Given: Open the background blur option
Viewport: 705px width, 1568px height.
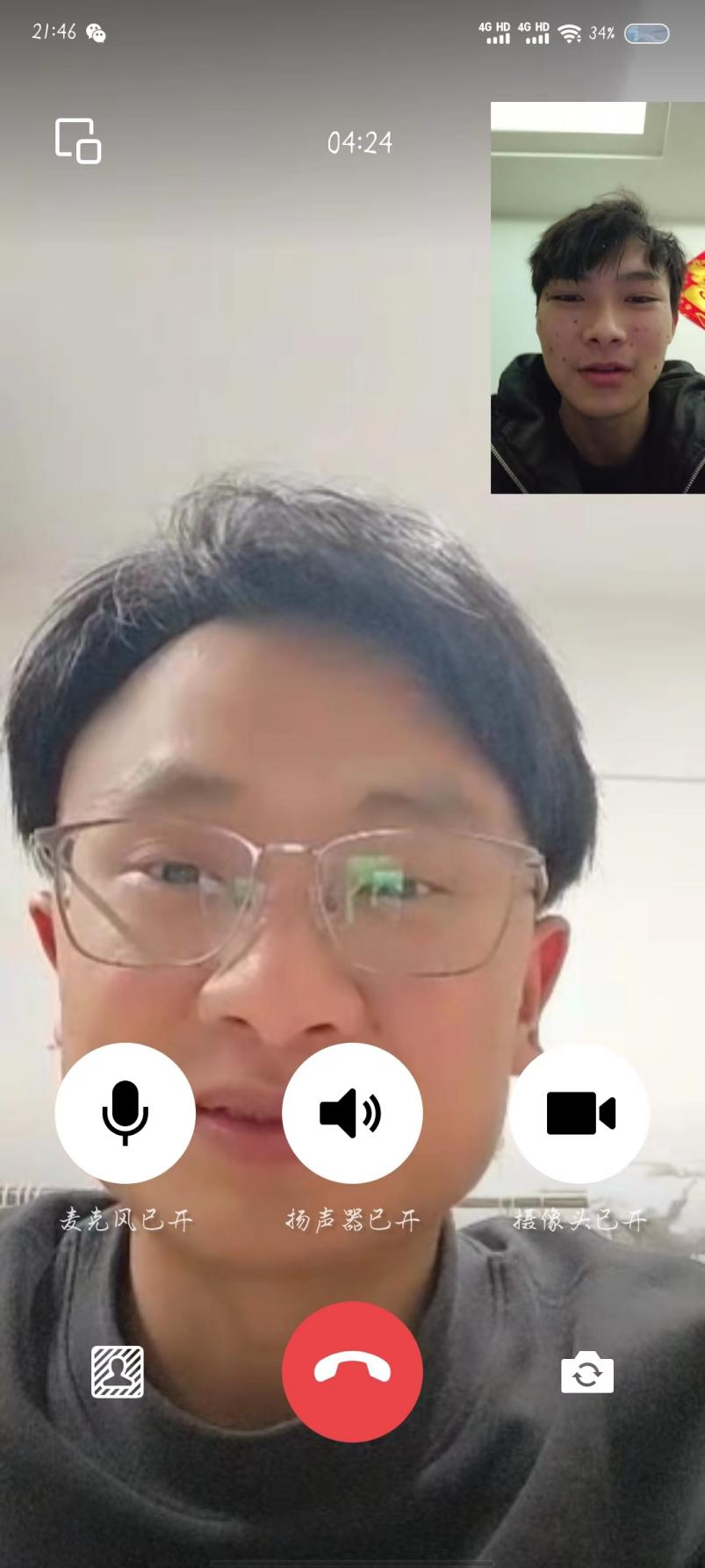Looking at the screenshot, I should pyautogui.click(x=118, y=1371).
